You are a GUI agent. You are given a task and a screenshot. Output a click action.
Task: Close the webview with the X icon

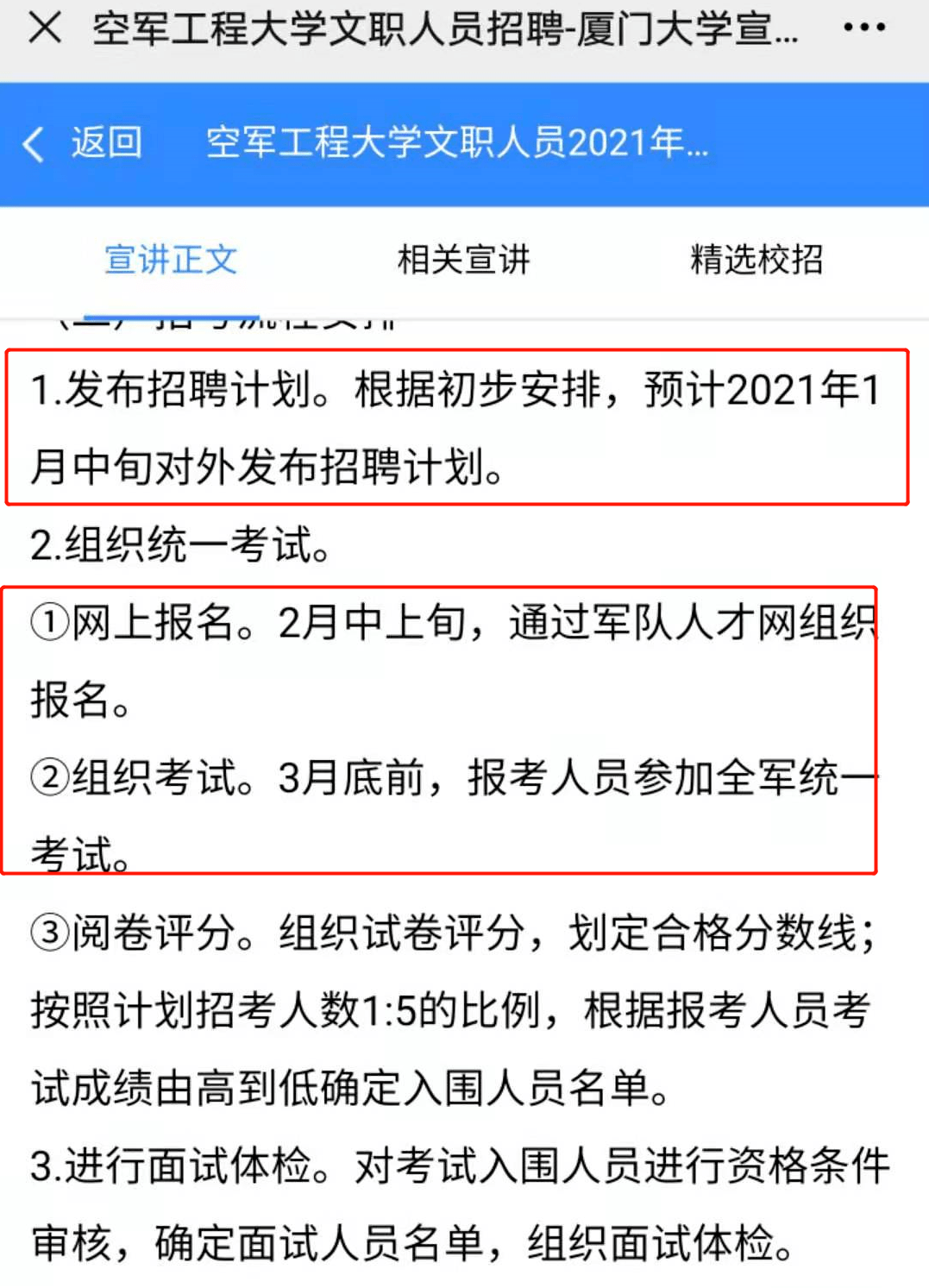[x=45, y=28]
